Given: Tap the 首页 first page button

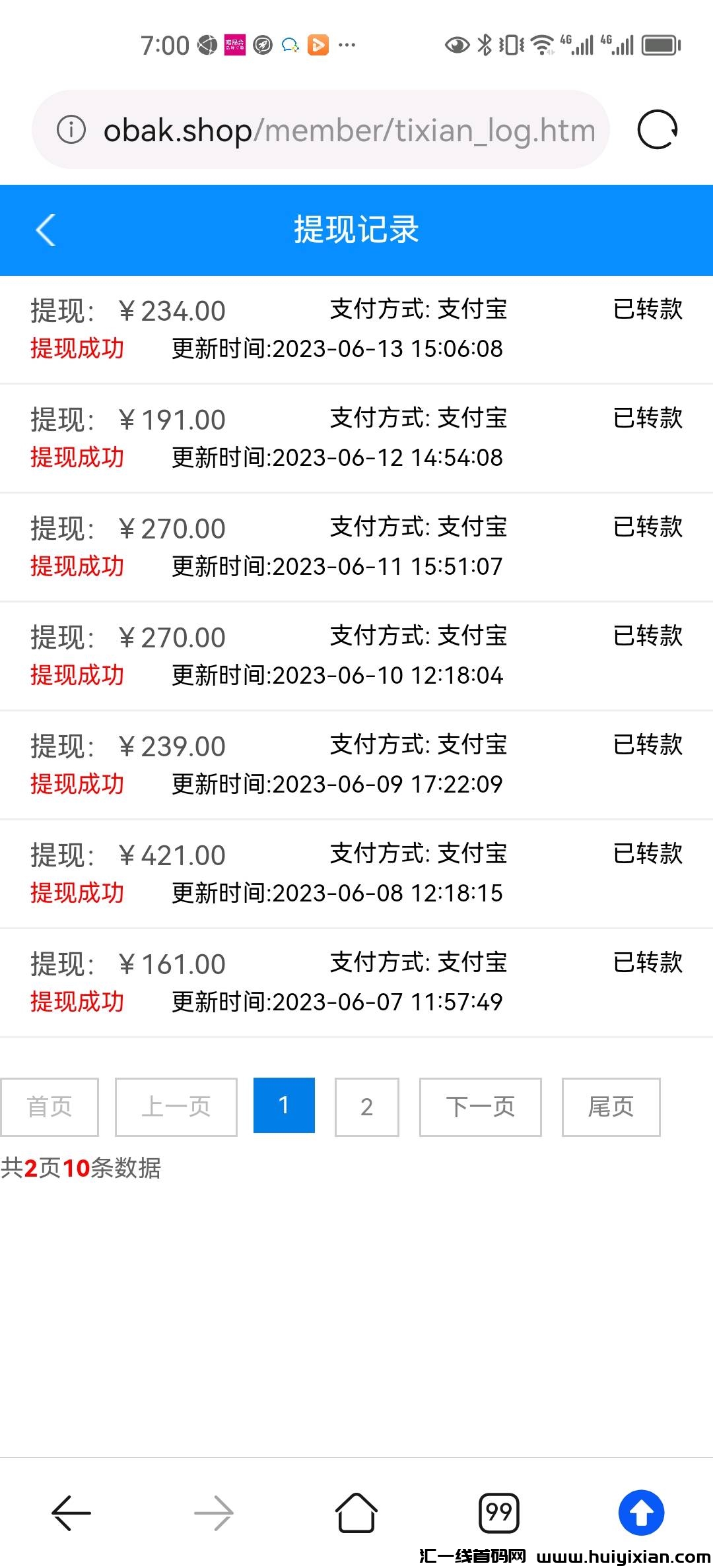Looking at the screenshot, I should (x=50, y=1107).
